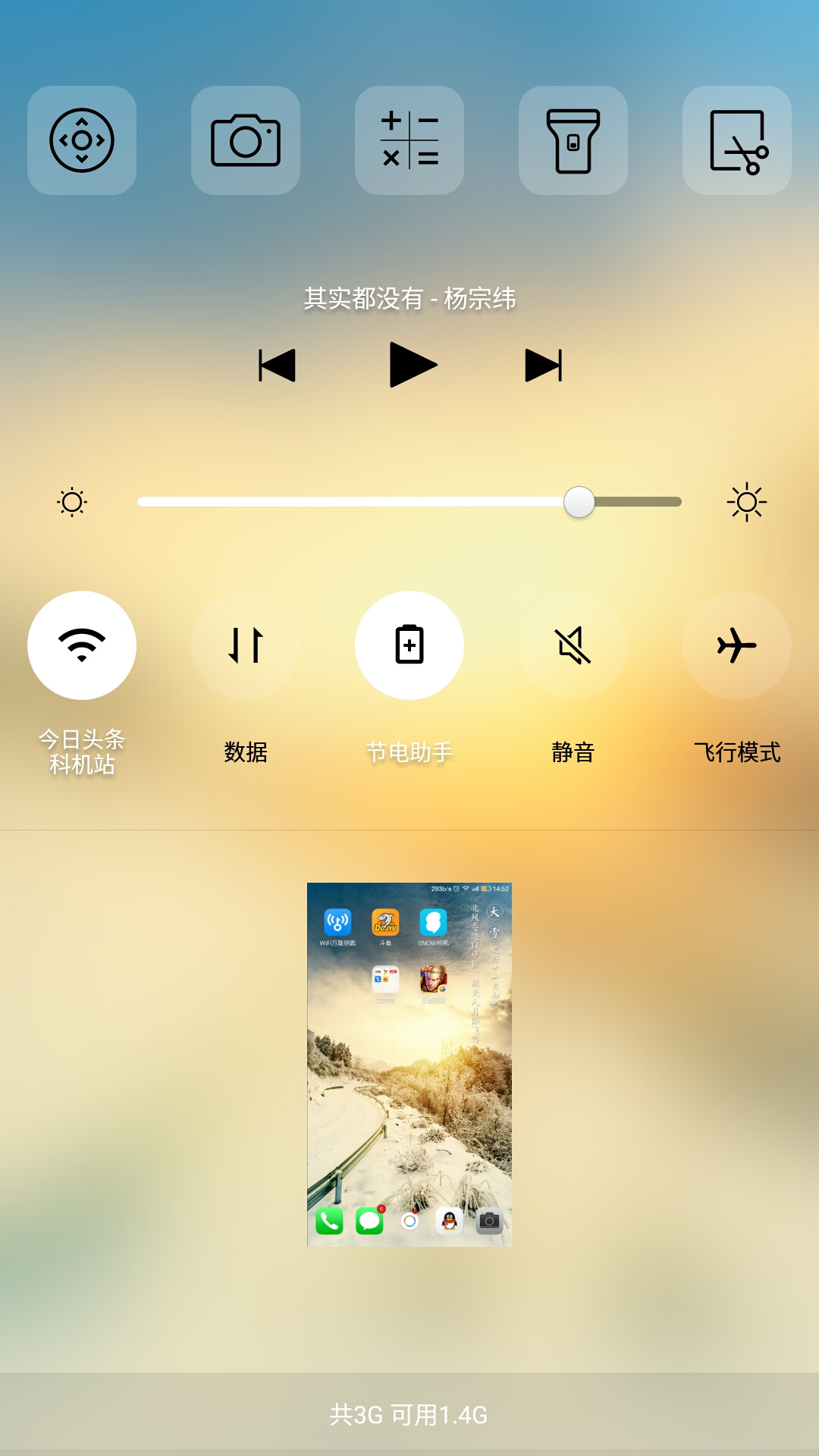
Task: Disable the connected WiFi 今日头条科机站
Action: [81, 645]
